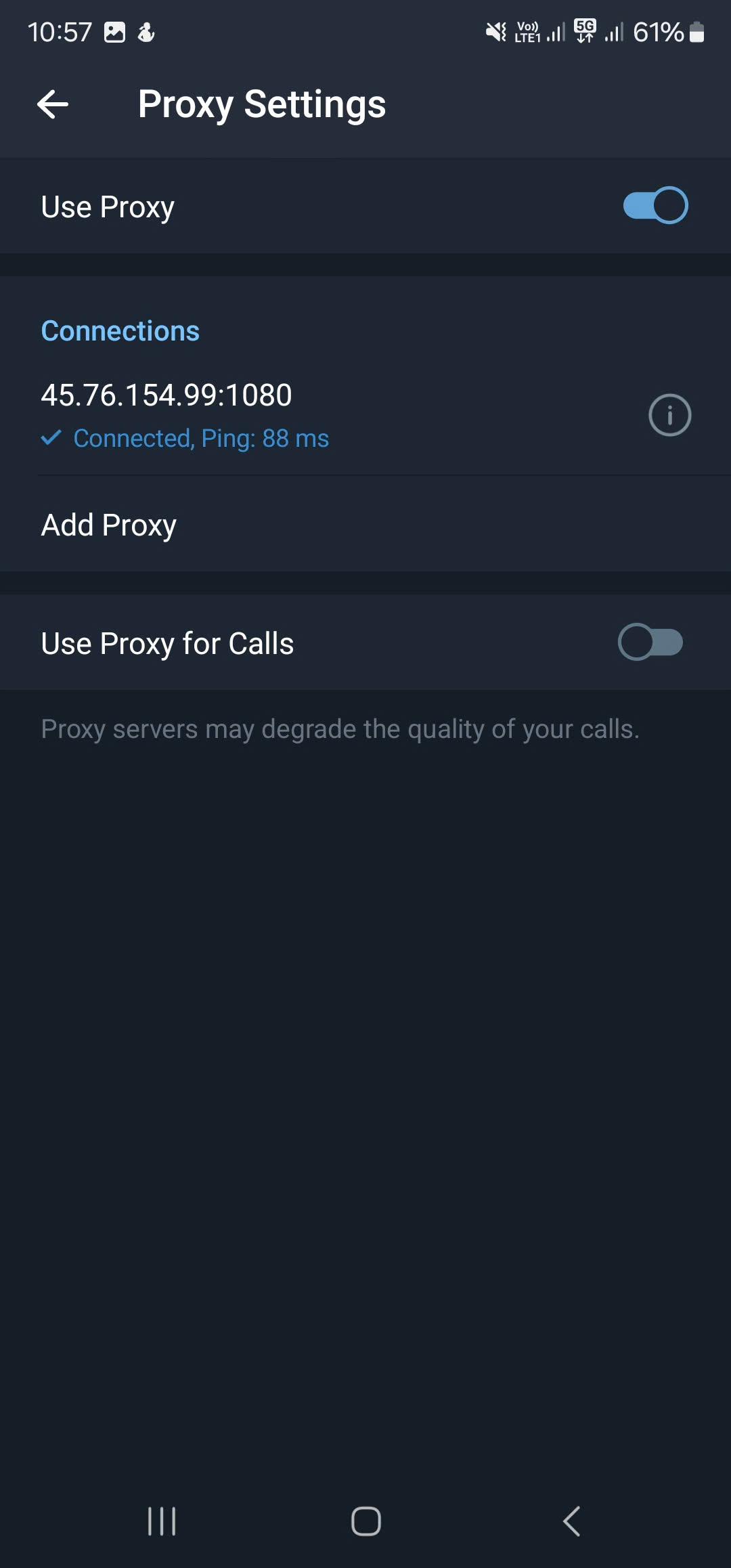Enable Use Proxy for Calls

650,642
